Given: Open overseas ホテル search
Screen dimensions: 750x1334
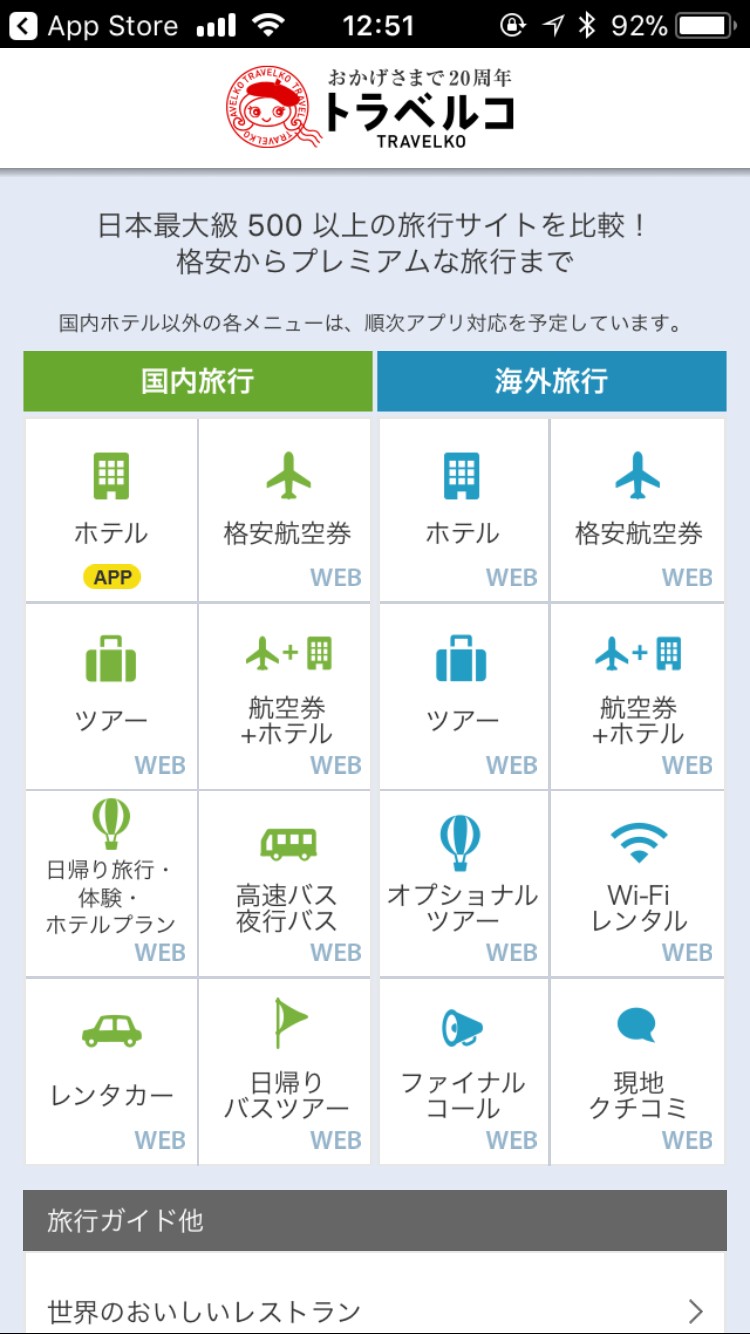Looking at the screenshot, I should click(x=463, y=510).
